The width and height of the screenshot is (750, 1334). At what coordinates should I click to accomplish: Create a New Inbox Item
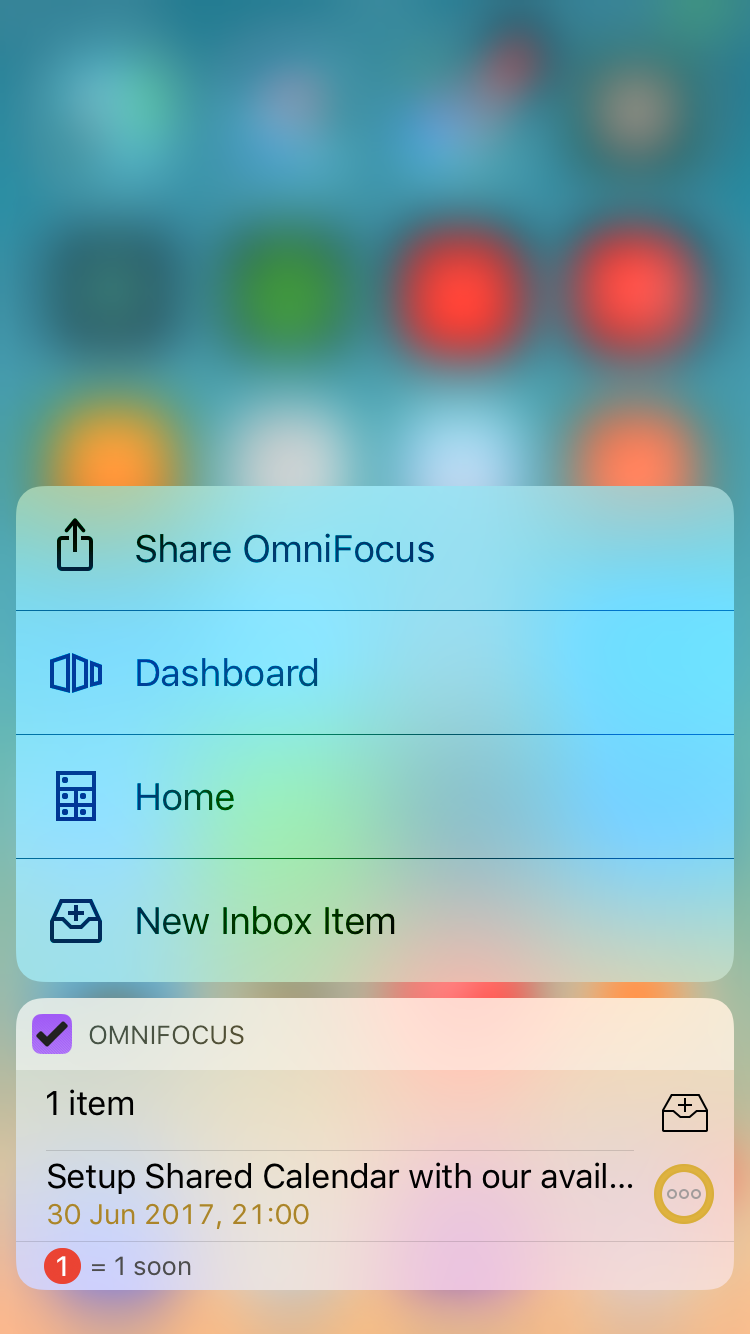point(375,921)
